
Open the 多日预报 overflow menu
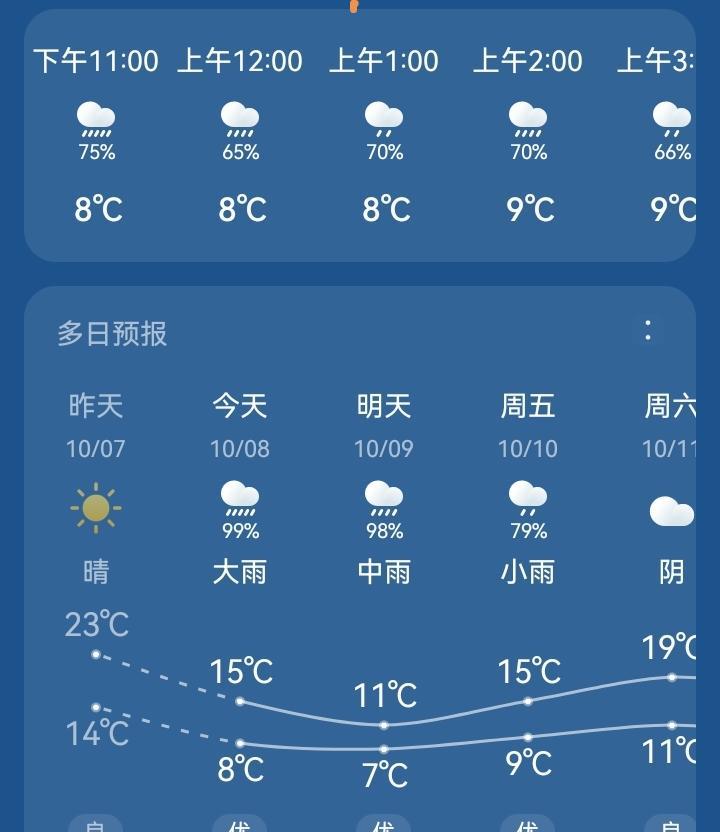click(648, 331)
